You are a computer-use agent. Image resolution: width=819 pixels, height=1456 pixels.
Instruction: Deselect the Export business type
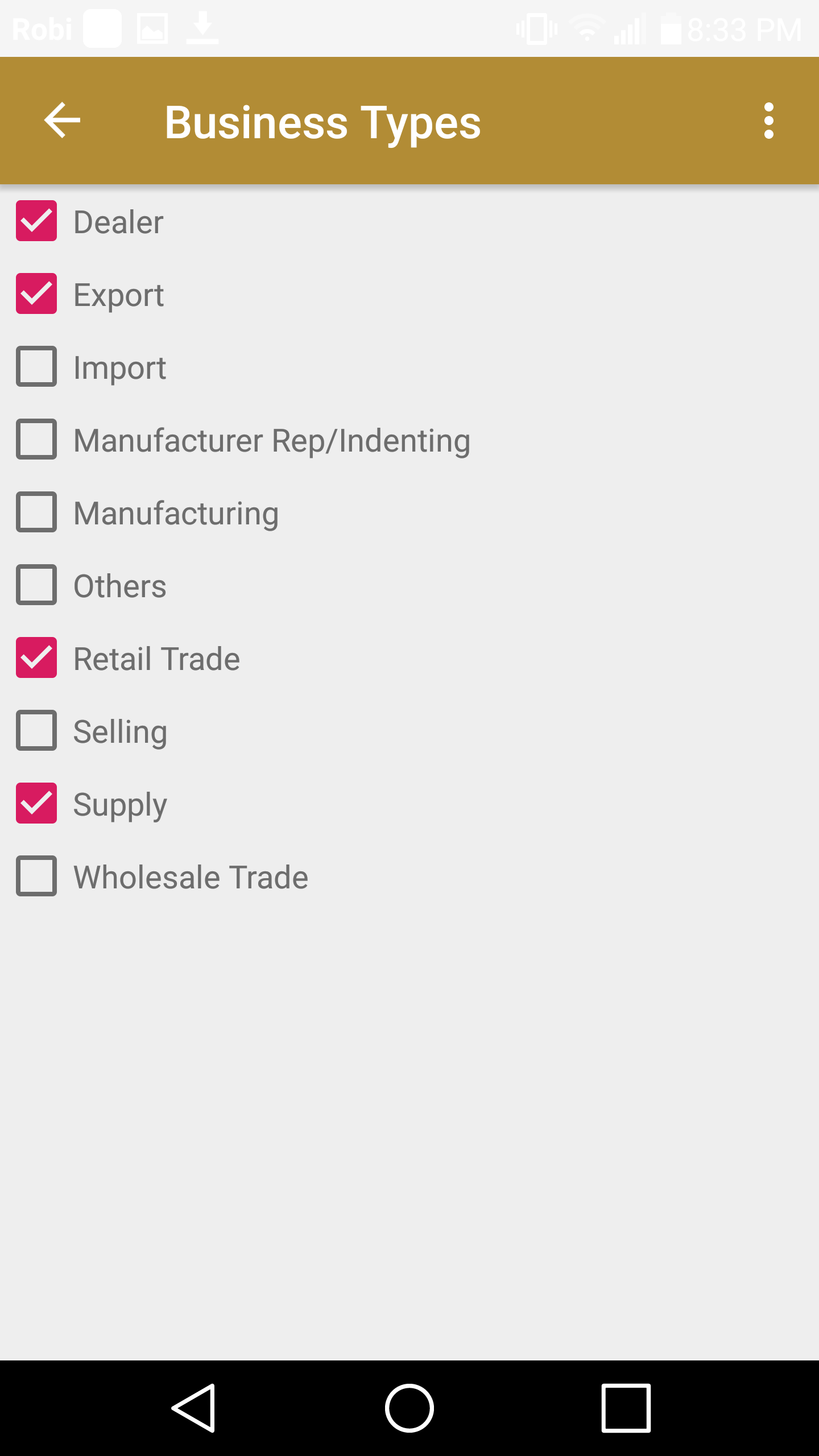click(36, 293)
